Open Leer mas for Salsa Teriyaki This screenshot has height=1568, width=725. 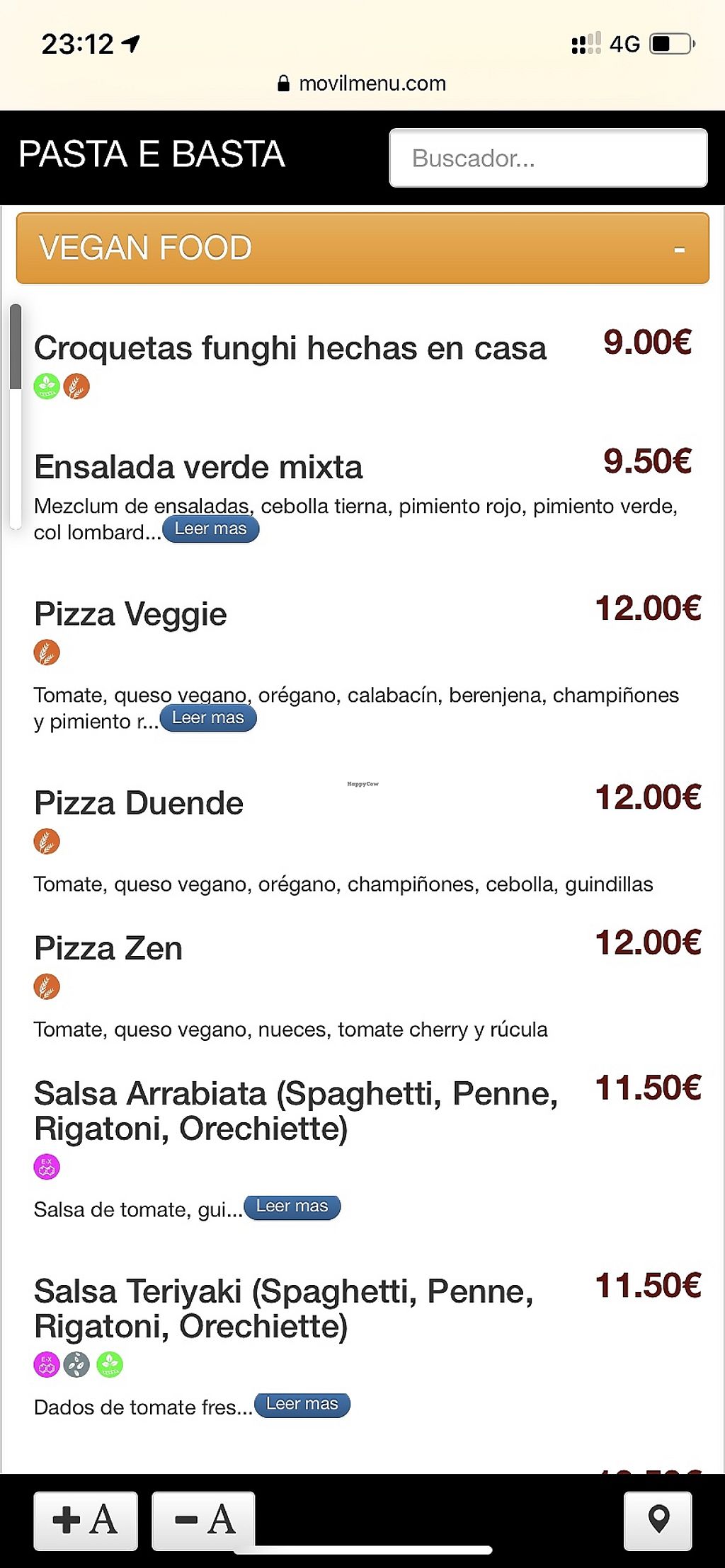point(302,1404)
